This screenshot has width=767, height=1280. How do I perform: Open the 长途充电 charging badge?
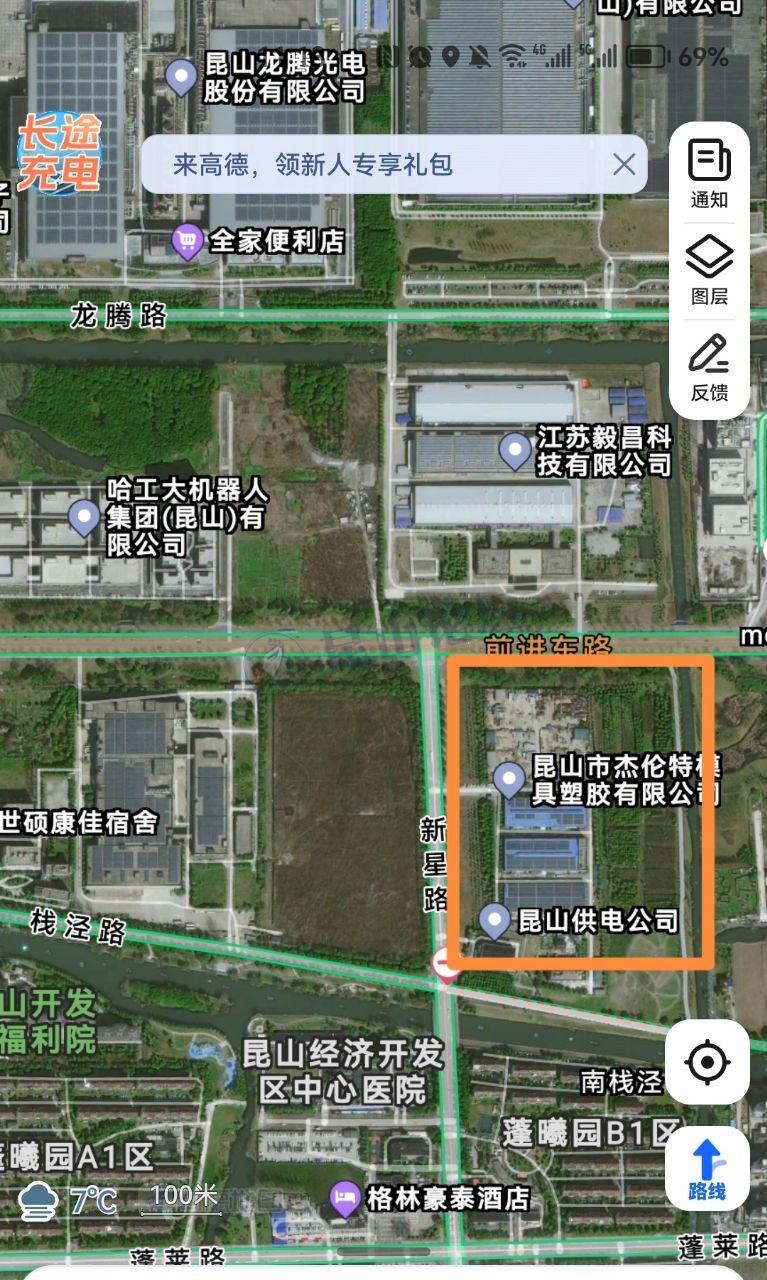coord(60,155)
